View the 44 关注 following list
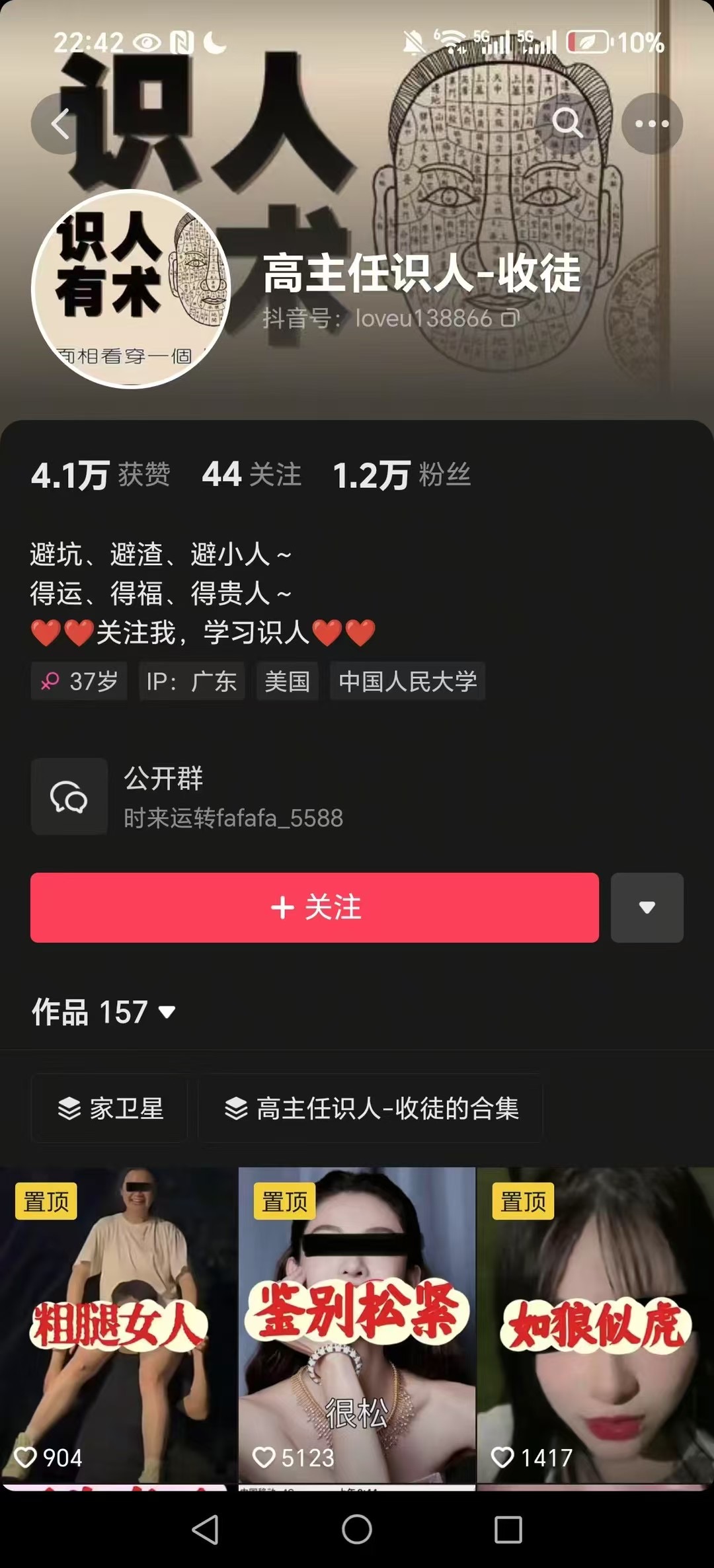The image size is (714, 1568). coord(251,475)
